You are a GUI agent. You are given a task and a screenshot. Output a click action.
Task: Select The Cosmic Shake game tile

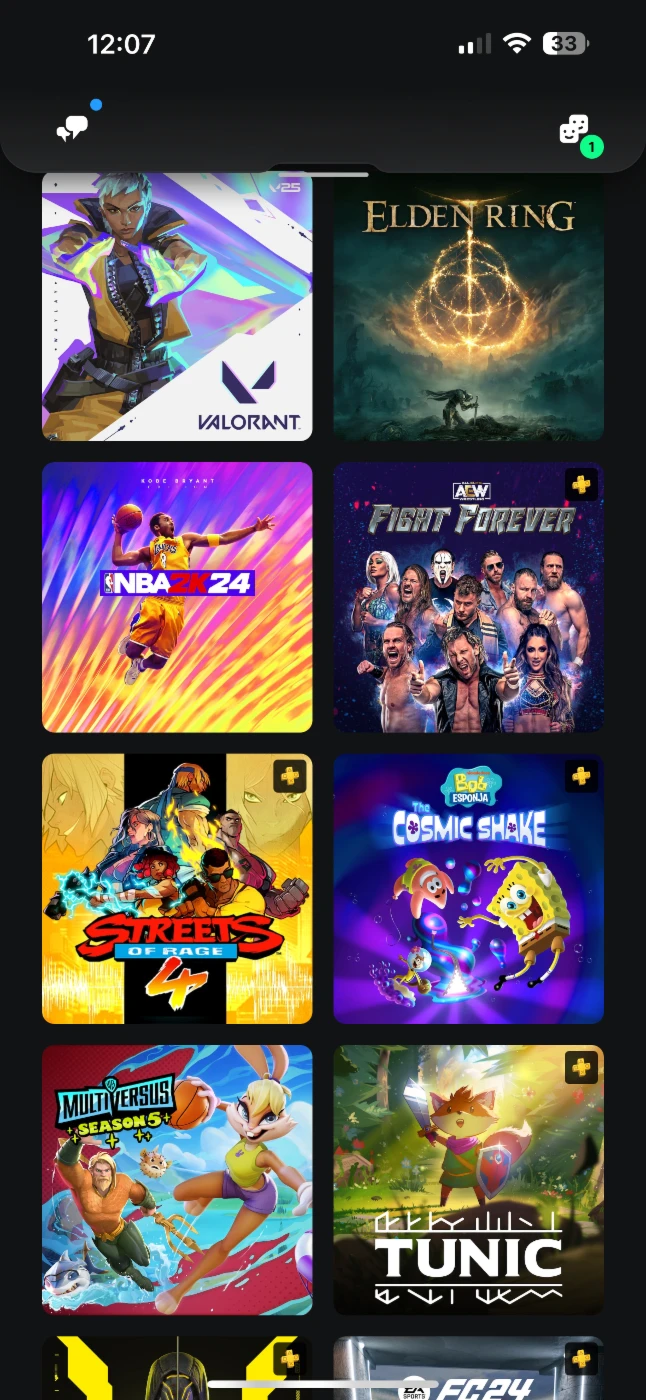(x=468, y=889)
